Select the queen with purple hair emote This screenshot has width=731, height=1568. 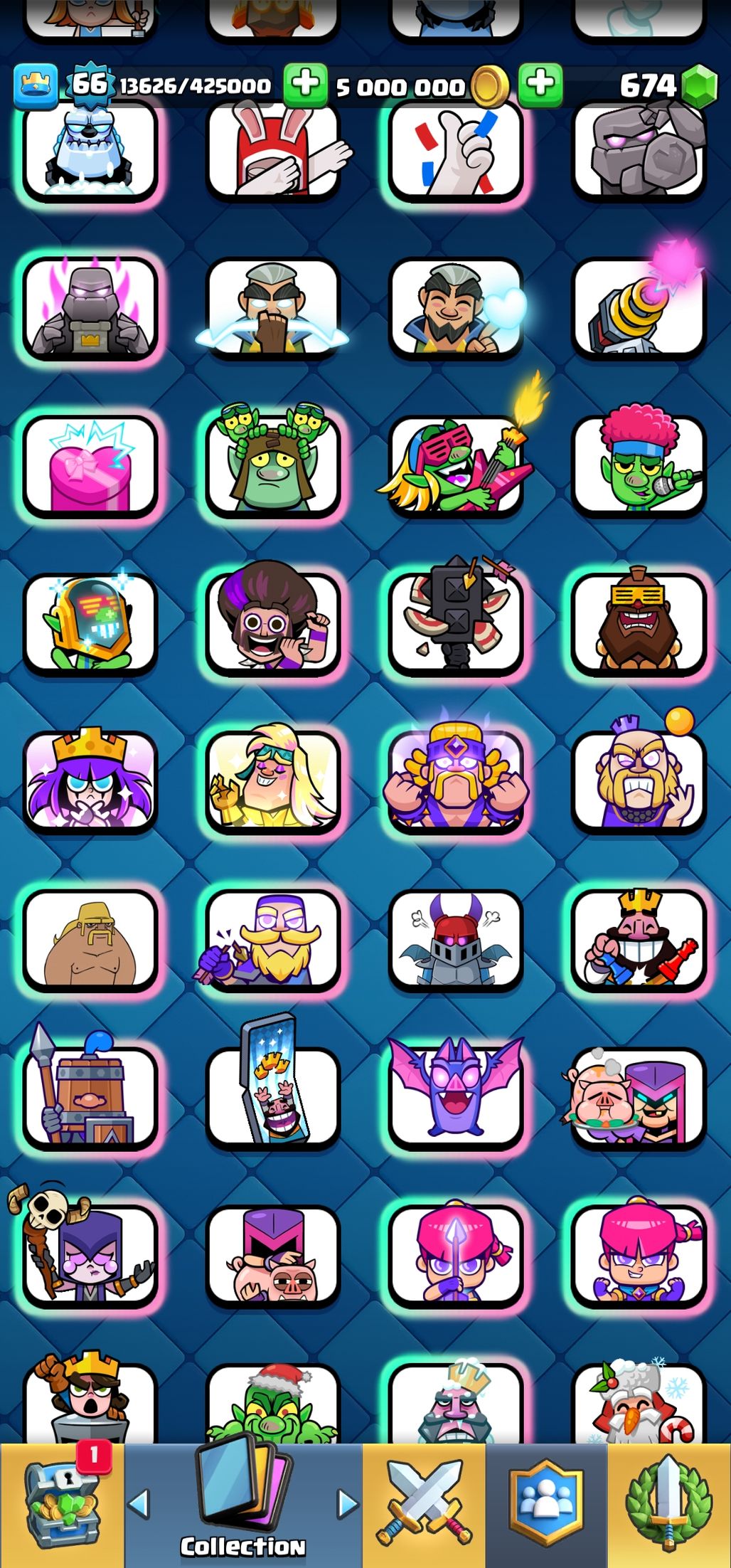coord(90,783)
